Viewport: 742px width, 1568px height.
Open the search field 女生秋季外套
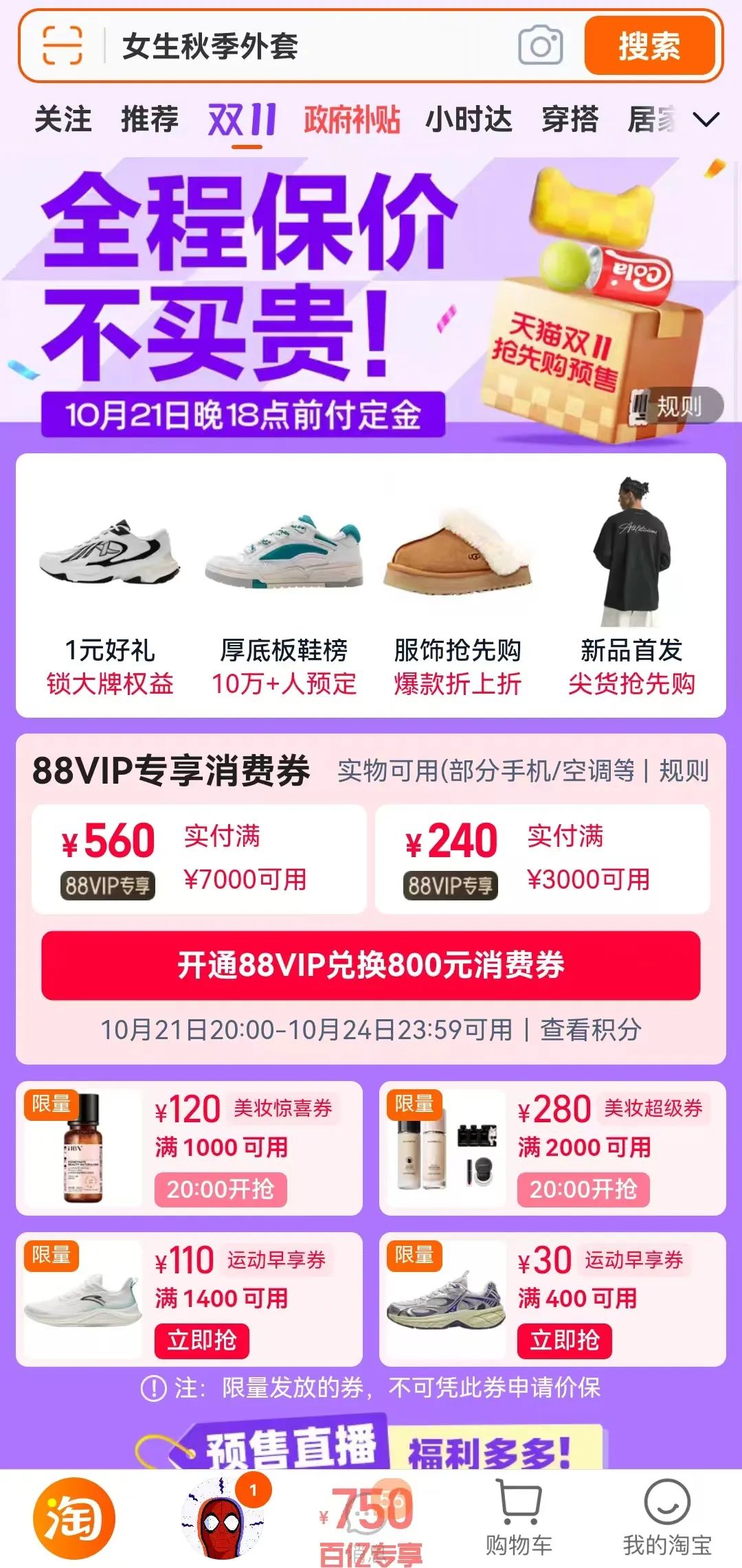point(309,46)
